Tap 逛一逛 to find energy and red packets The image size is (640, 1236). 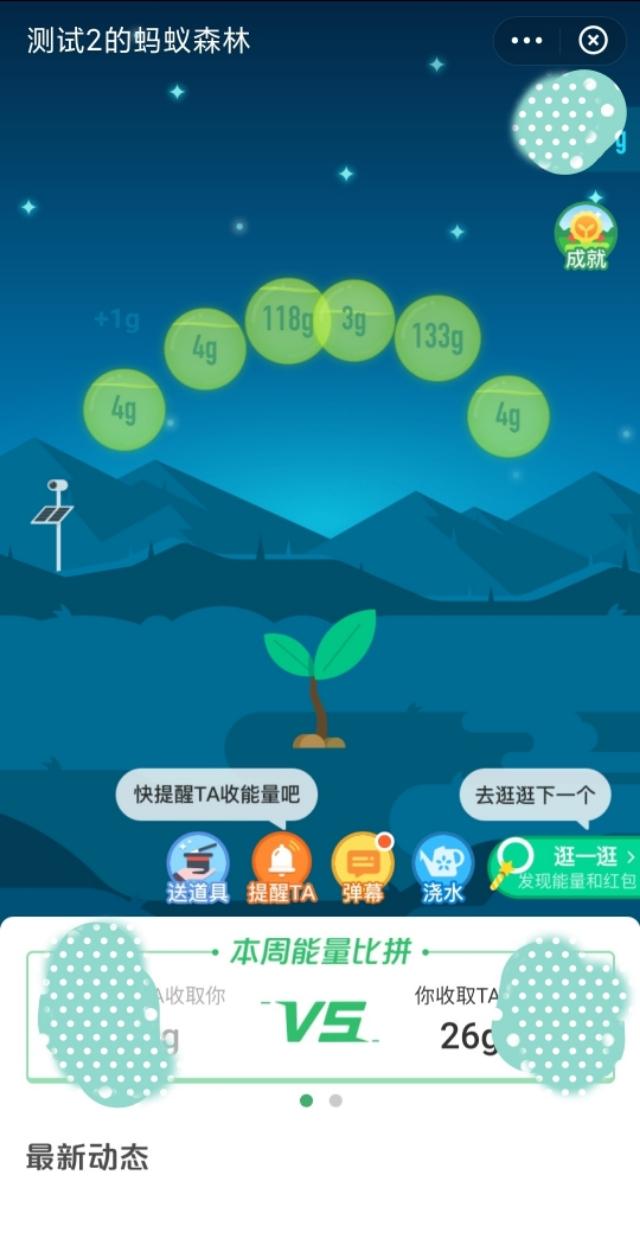click(564, 867)
